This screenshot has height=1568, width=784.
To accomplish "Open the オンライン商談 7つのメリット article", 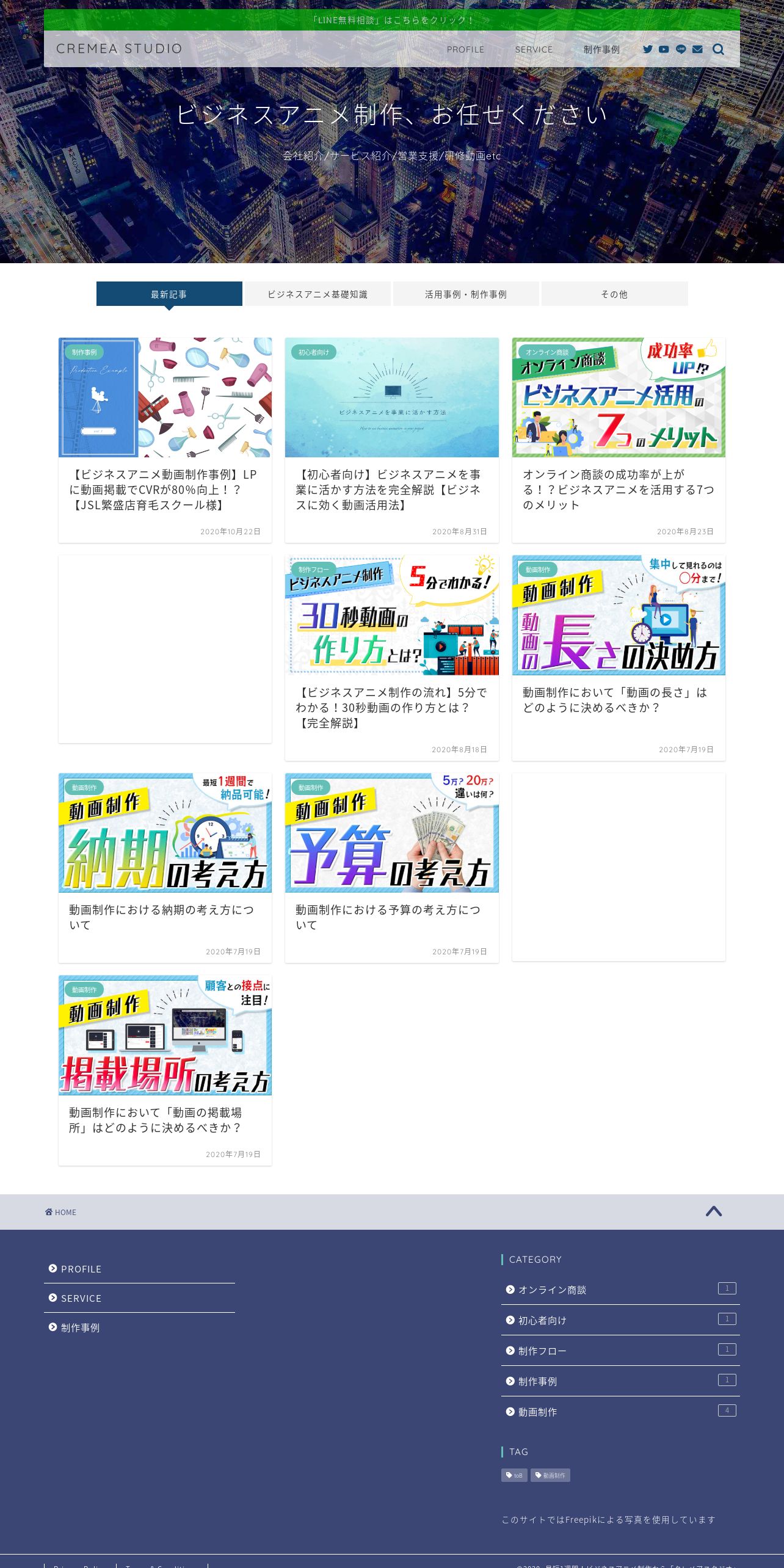I will tap(619, 440).
